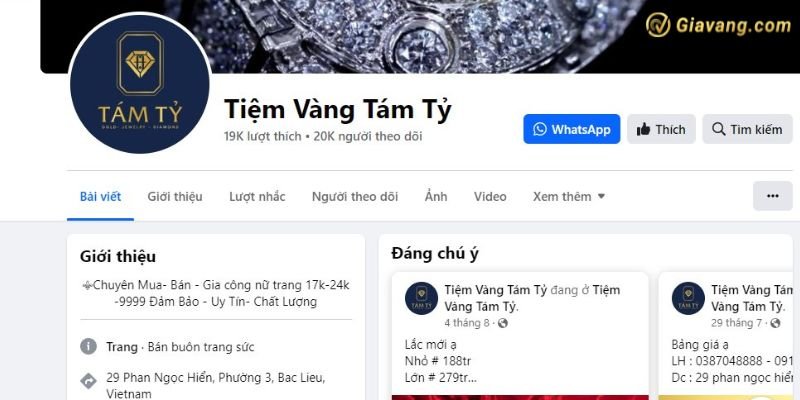Screen dimensions: 800x400
Task: Switch to the Ảnh tab
Action: [x=436, y=196]
